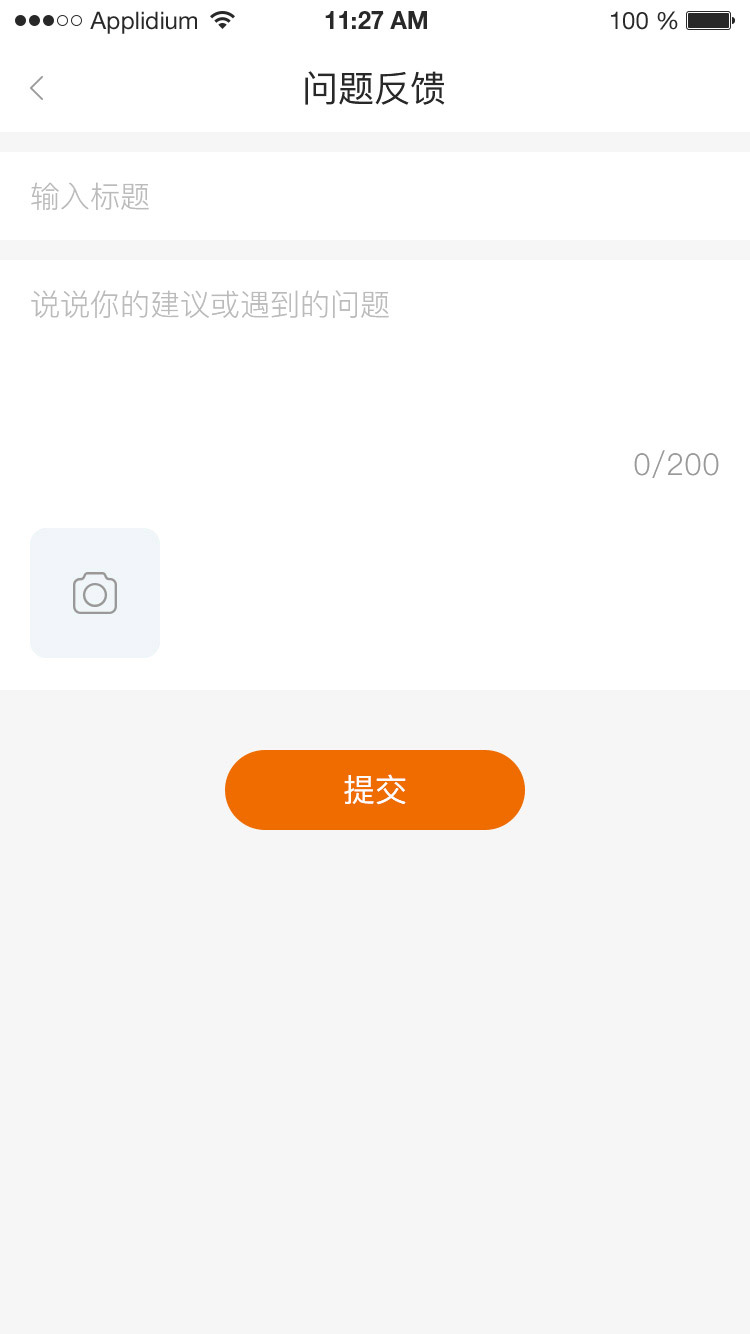Focus the 输入标题 title field
Image resolution: width=750 pixels, height=1334 pixels.
375,196
